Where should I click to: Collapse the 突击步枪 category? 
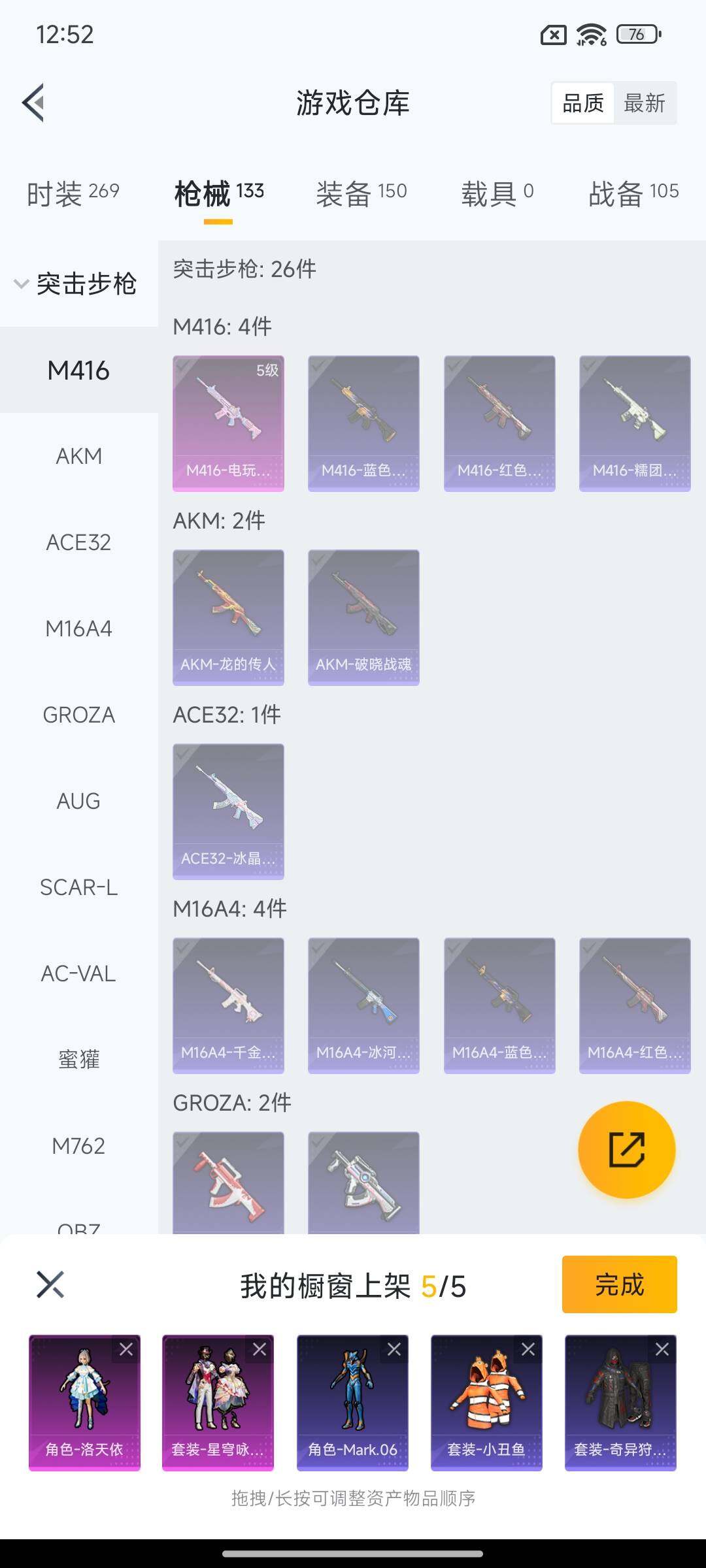pyautogui.click(x=76, y=284)
